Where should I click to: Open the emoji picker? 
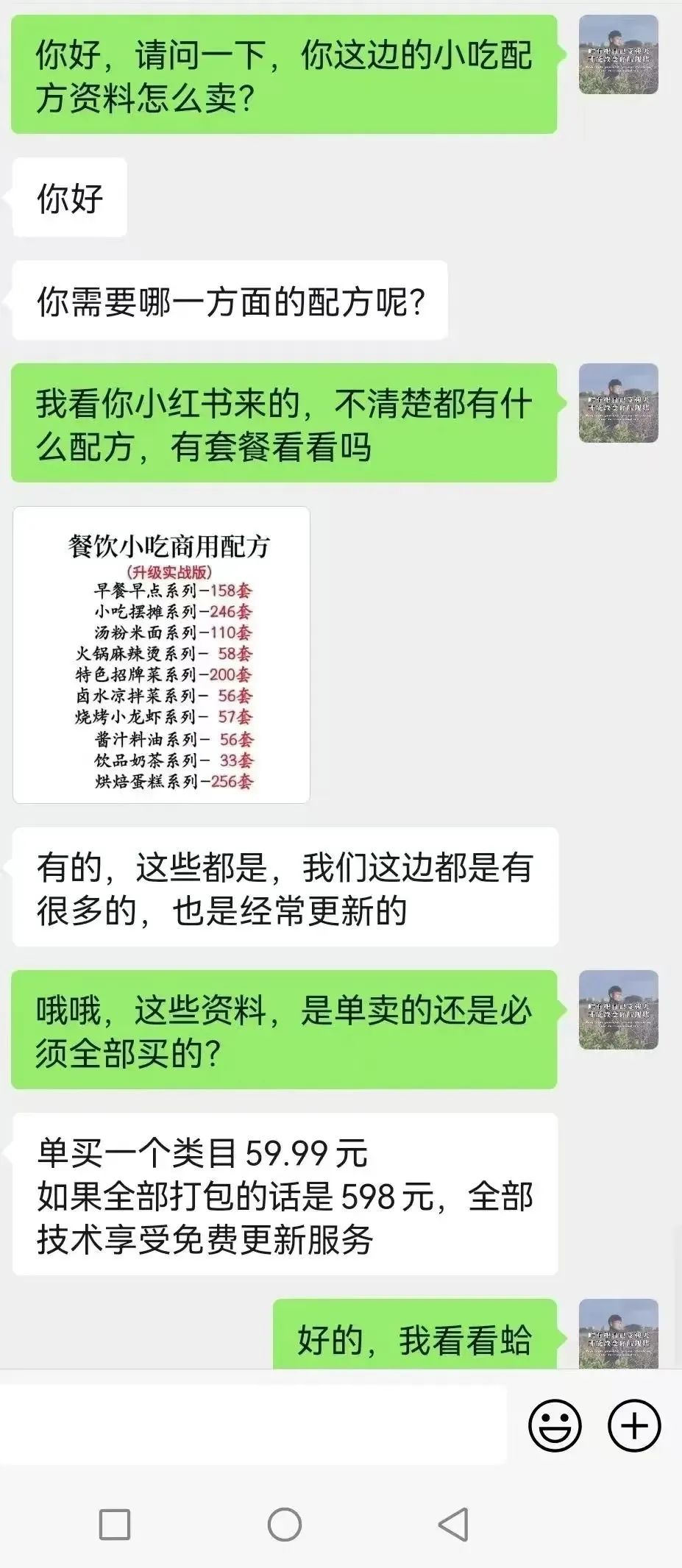[x=555, y=1425]
